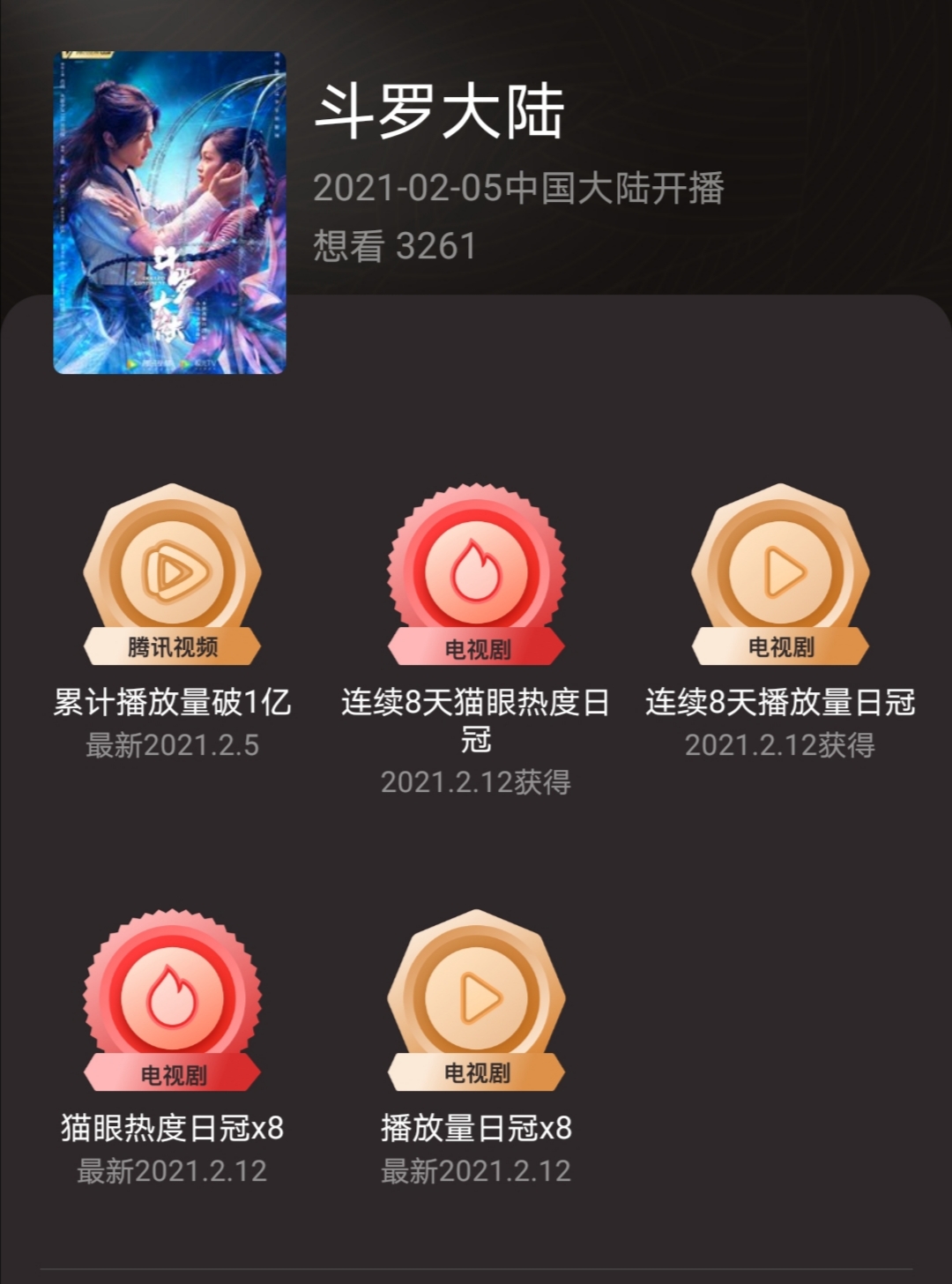Tap the 电视剧 ribbon under the flame badge
The height and width of the screenshot is (1284, 952).
click(476, 648)
